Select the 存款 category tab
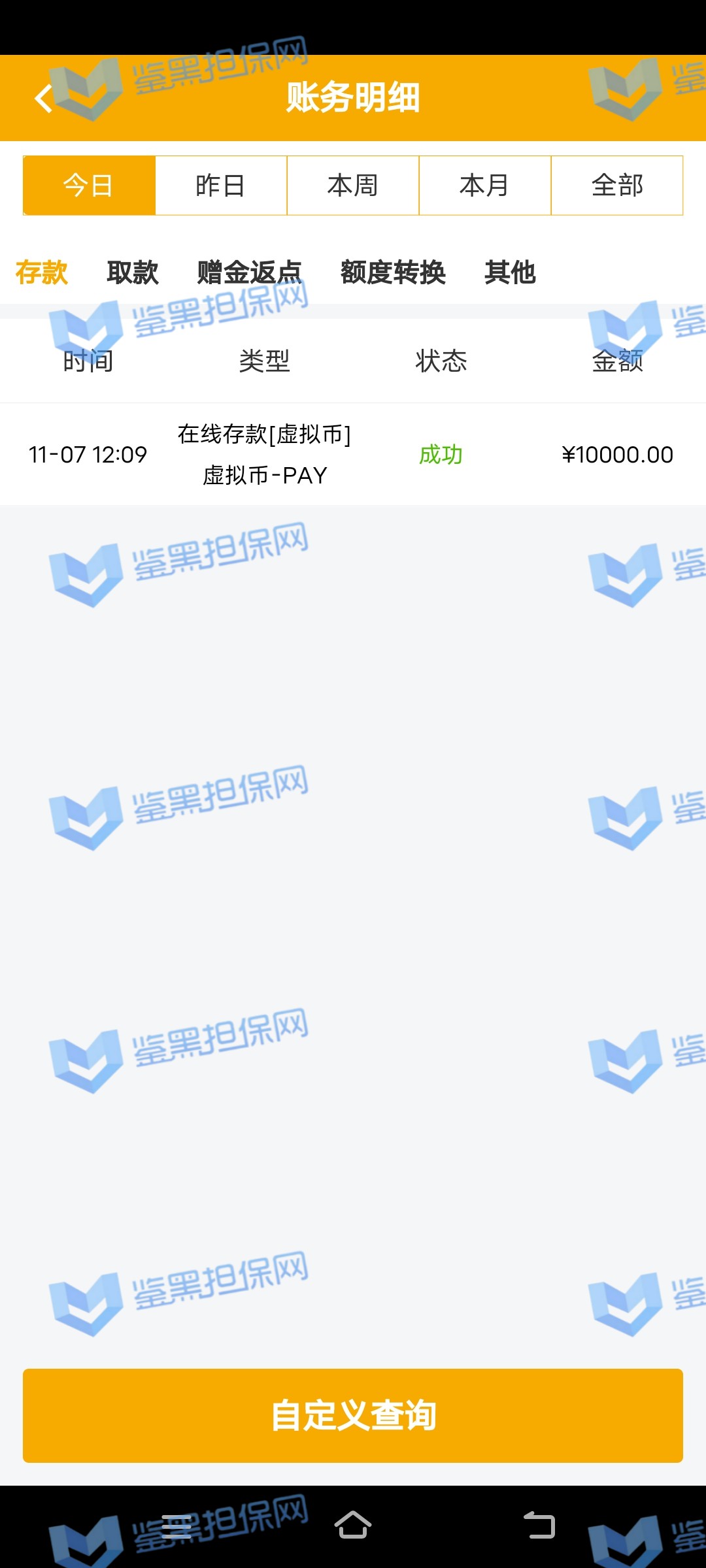The image size is (706, 1568). pos(42,272)
